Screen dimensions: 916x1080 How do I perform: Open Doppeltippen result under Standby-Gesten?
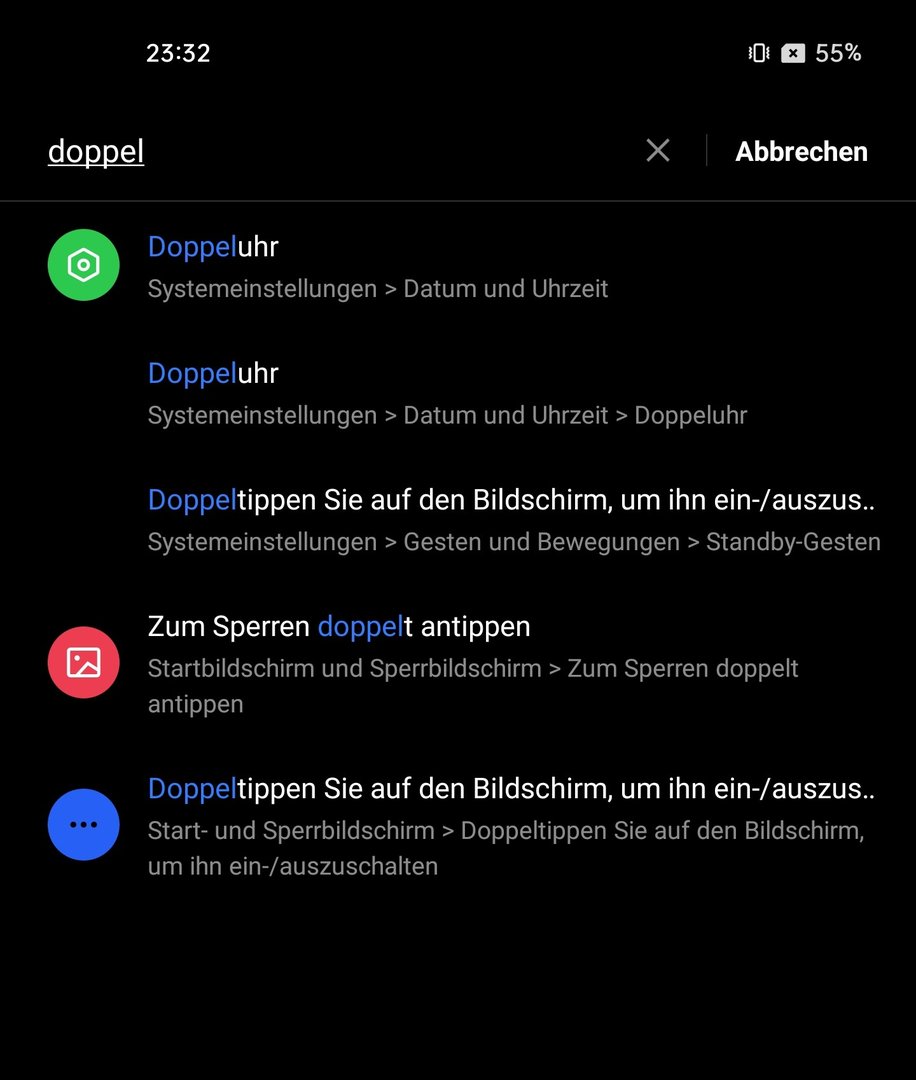point(512,520)
